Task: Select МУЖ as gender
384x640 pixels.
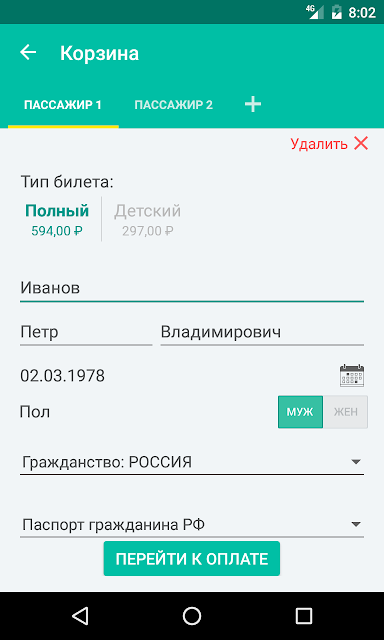Action: pyautogui.click(x=300, y=412)
